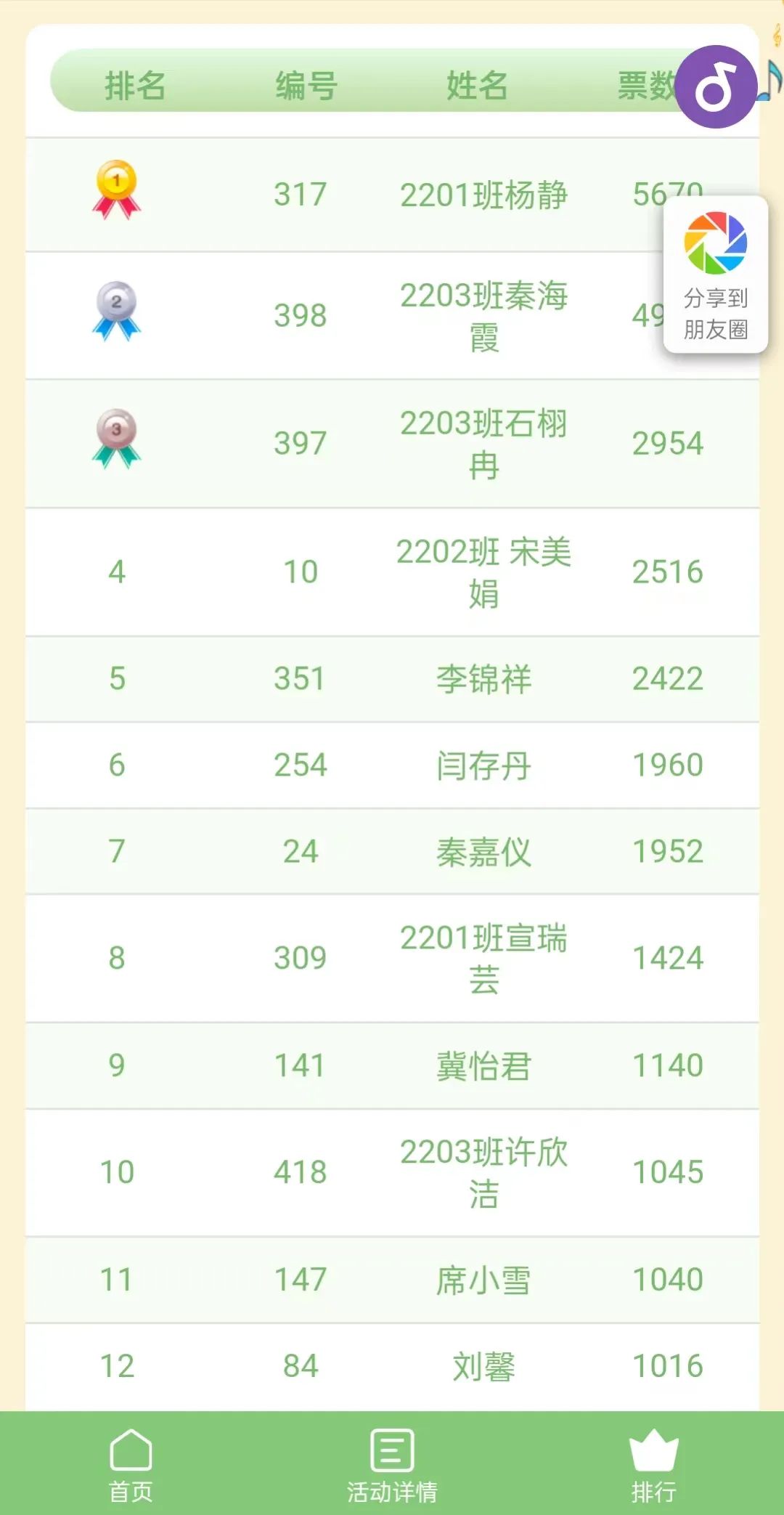784x1515 pixels.
Task: Toggle the background music button
Action: [x=716, y=87]
